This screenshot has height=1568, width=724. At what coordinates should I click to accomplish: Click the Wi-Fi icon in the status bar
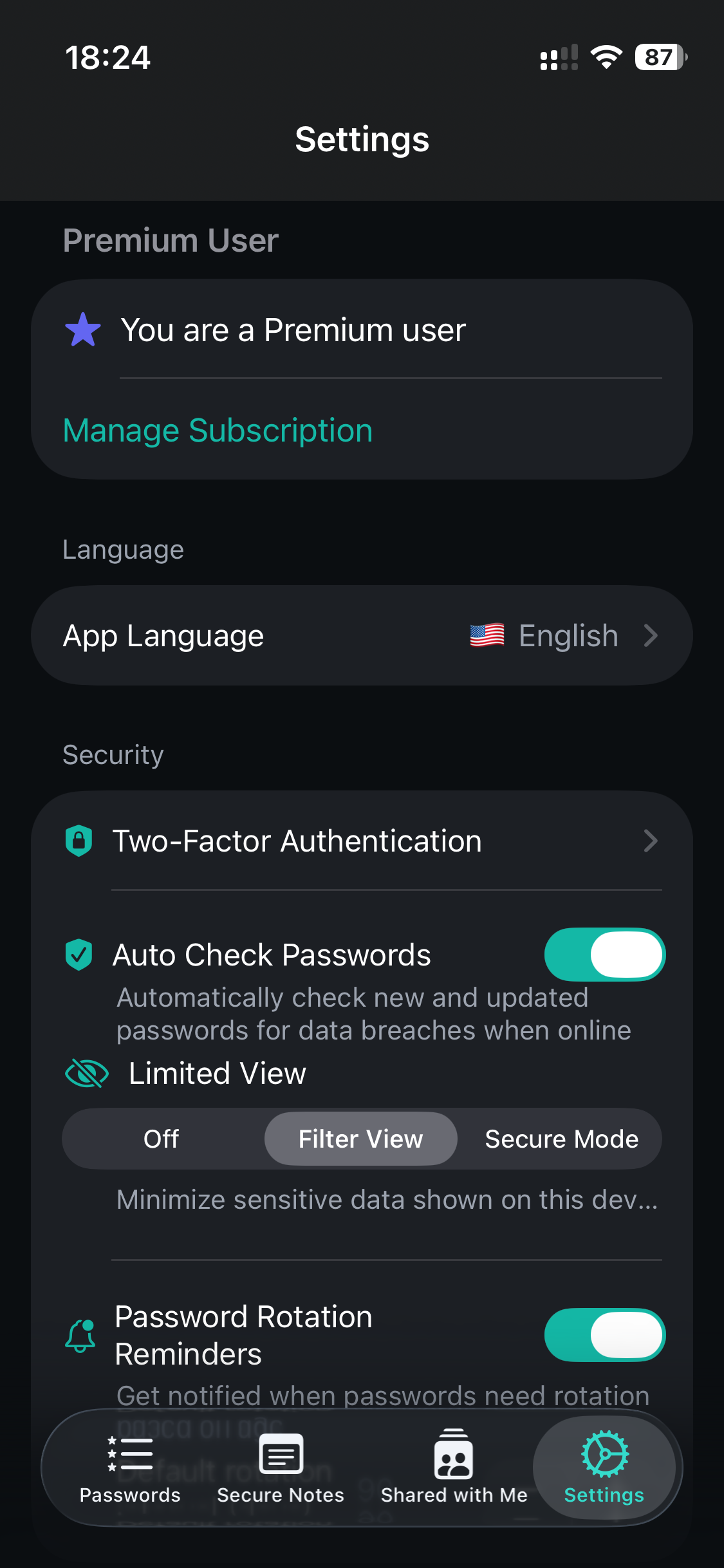click(606, 57)
